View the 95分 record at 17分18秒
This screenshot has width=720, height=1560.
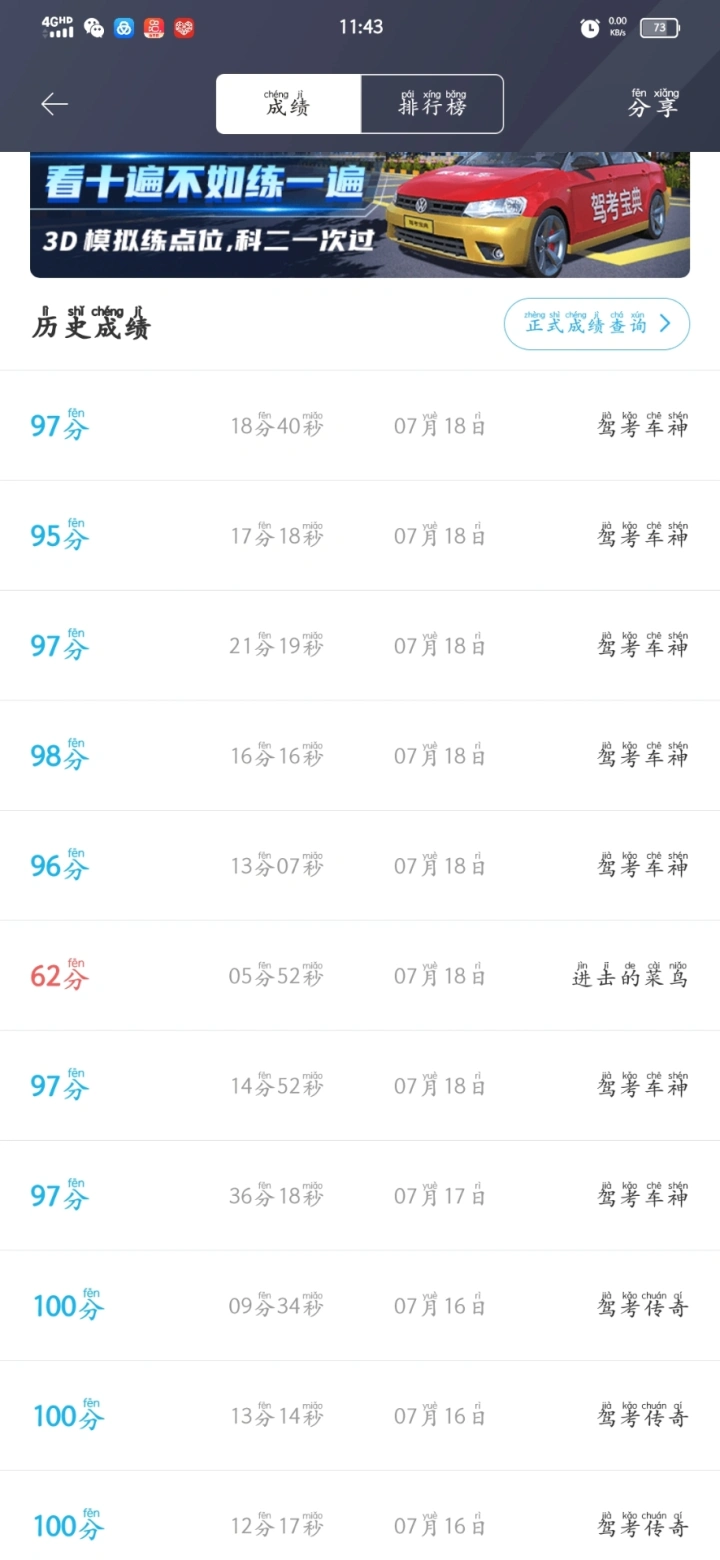[360, 536]
